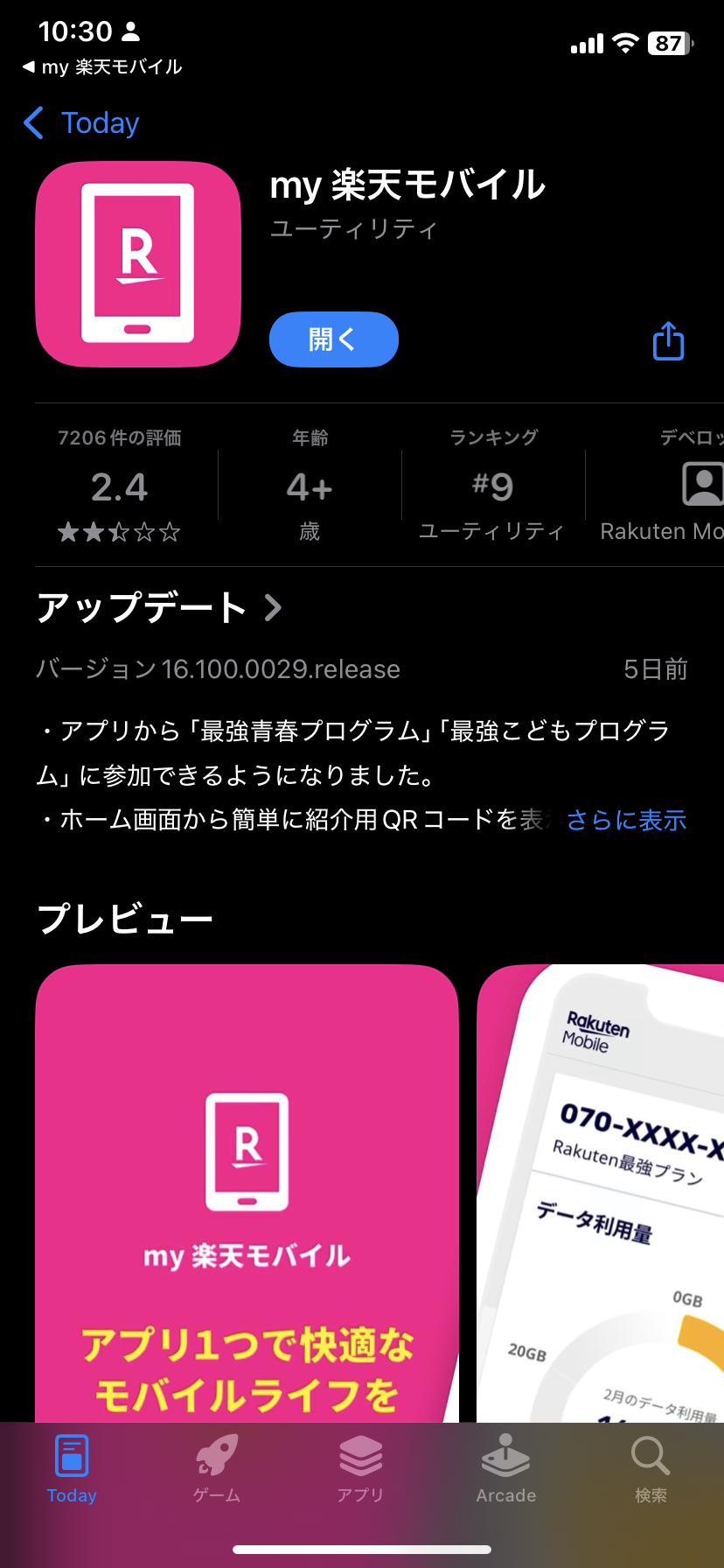Open the Rakuten Mobile developer page
This screenshot has width=724, height=1568.
(673, 486)
